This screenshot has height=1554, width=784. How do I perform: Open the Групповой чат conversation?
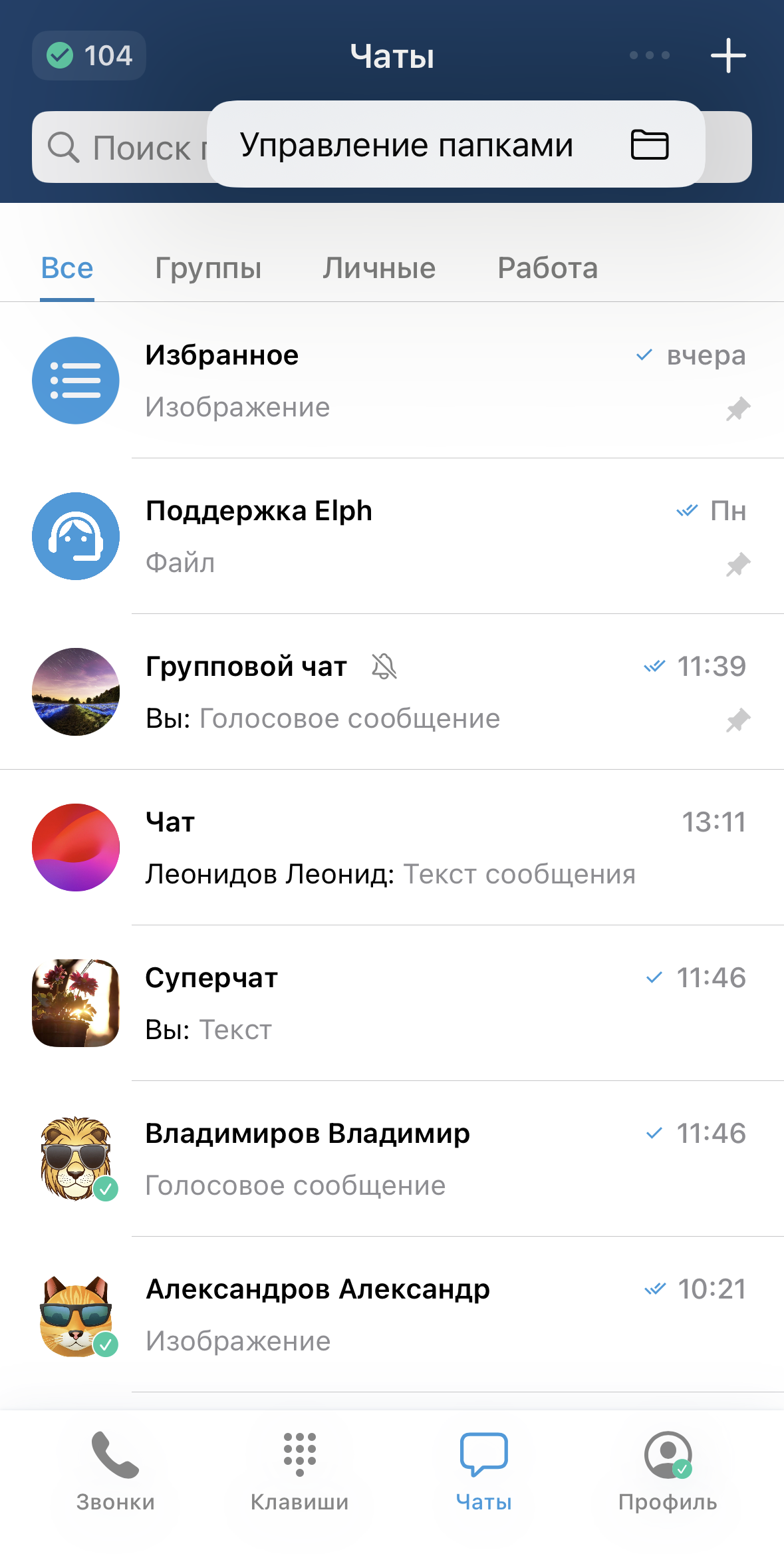coord(399,692)
